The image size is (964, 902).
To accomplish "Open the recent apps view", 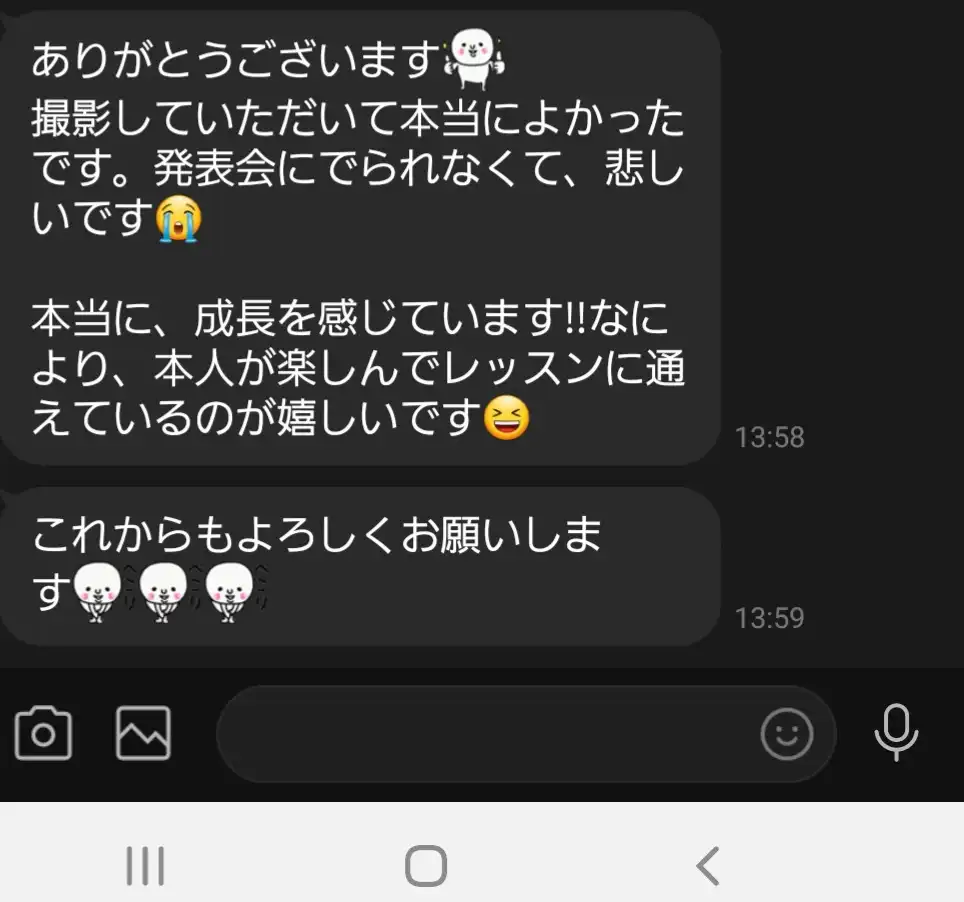I will tap(145, 865).
